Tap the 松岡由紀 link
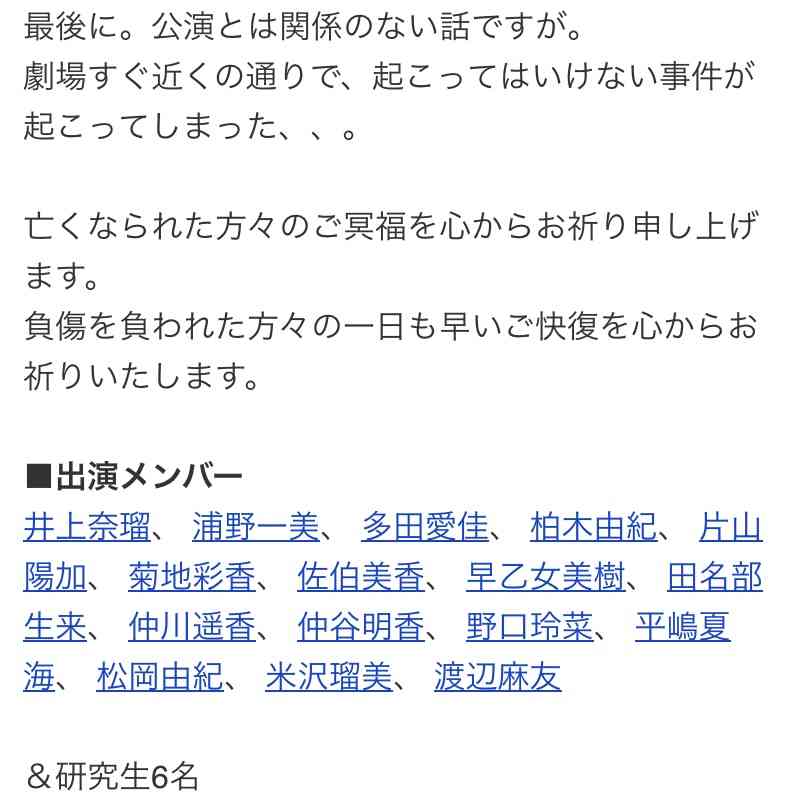This screenshot has height=809, width=805. point(160,677)
